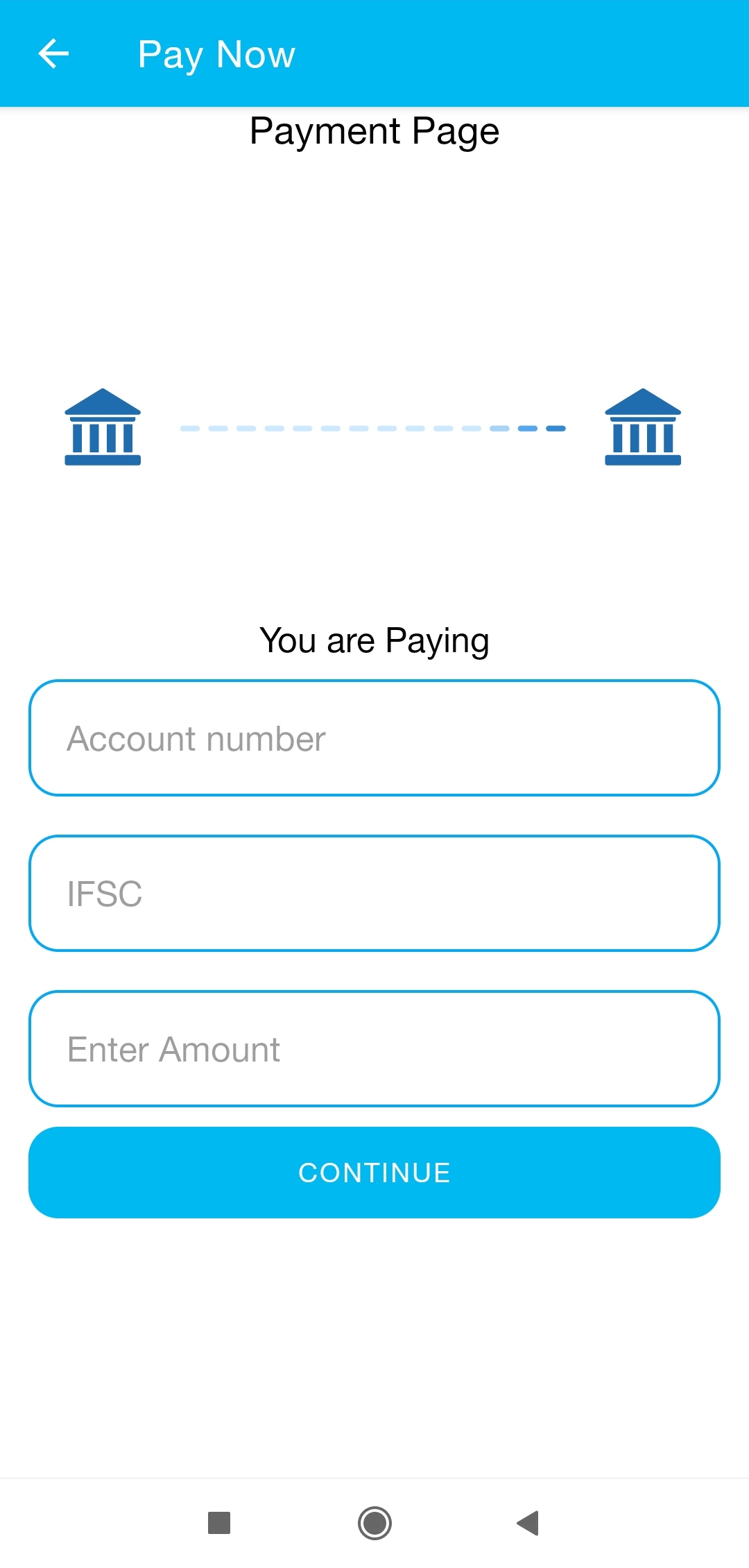The width and height of the screenshot is (749, 1568).
Task: Click the You are Paying label
Action: click(x=374, y=640)
